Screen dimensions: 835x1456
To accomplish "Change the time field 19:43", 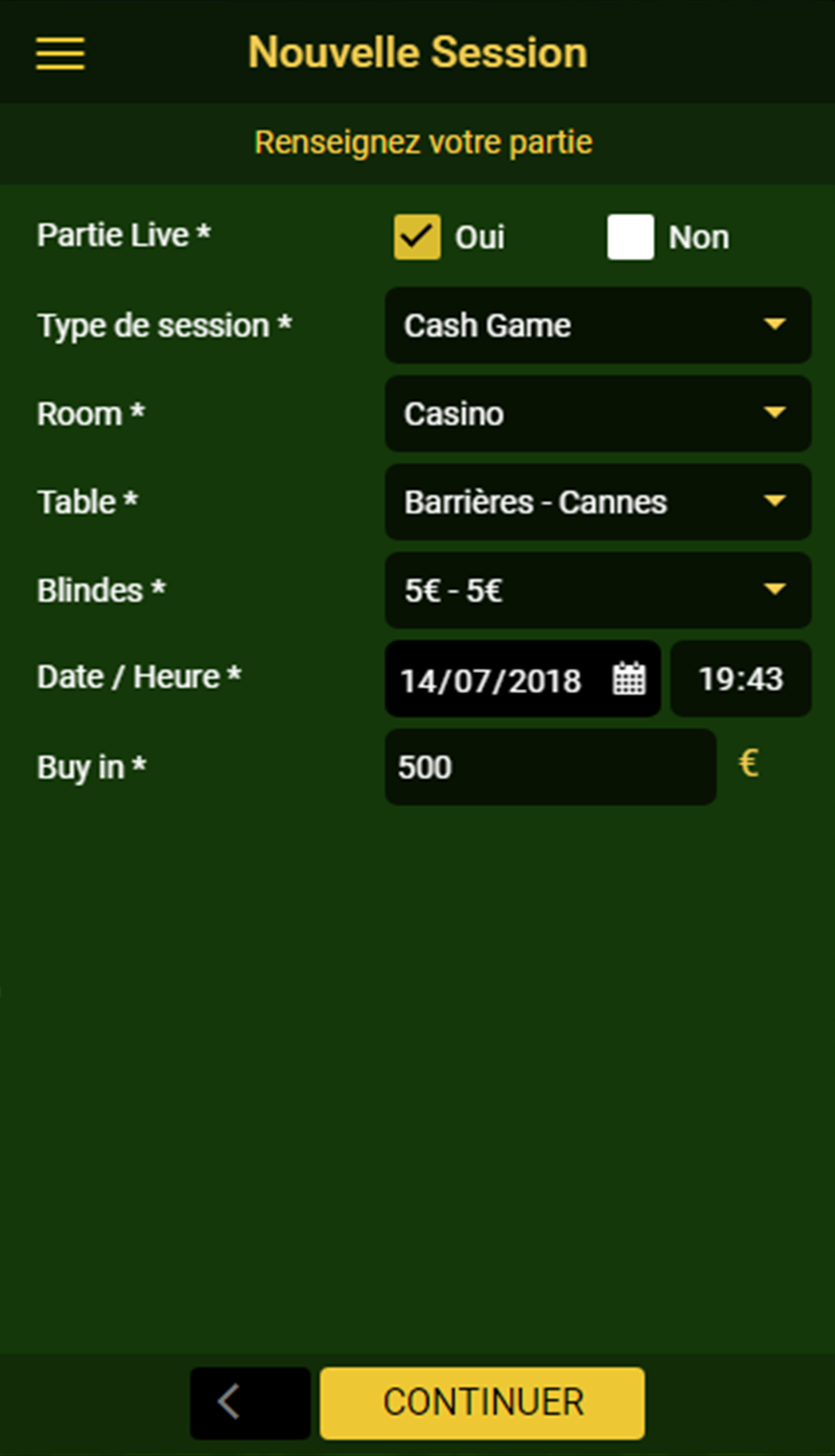I will click(x=741, y=679).
